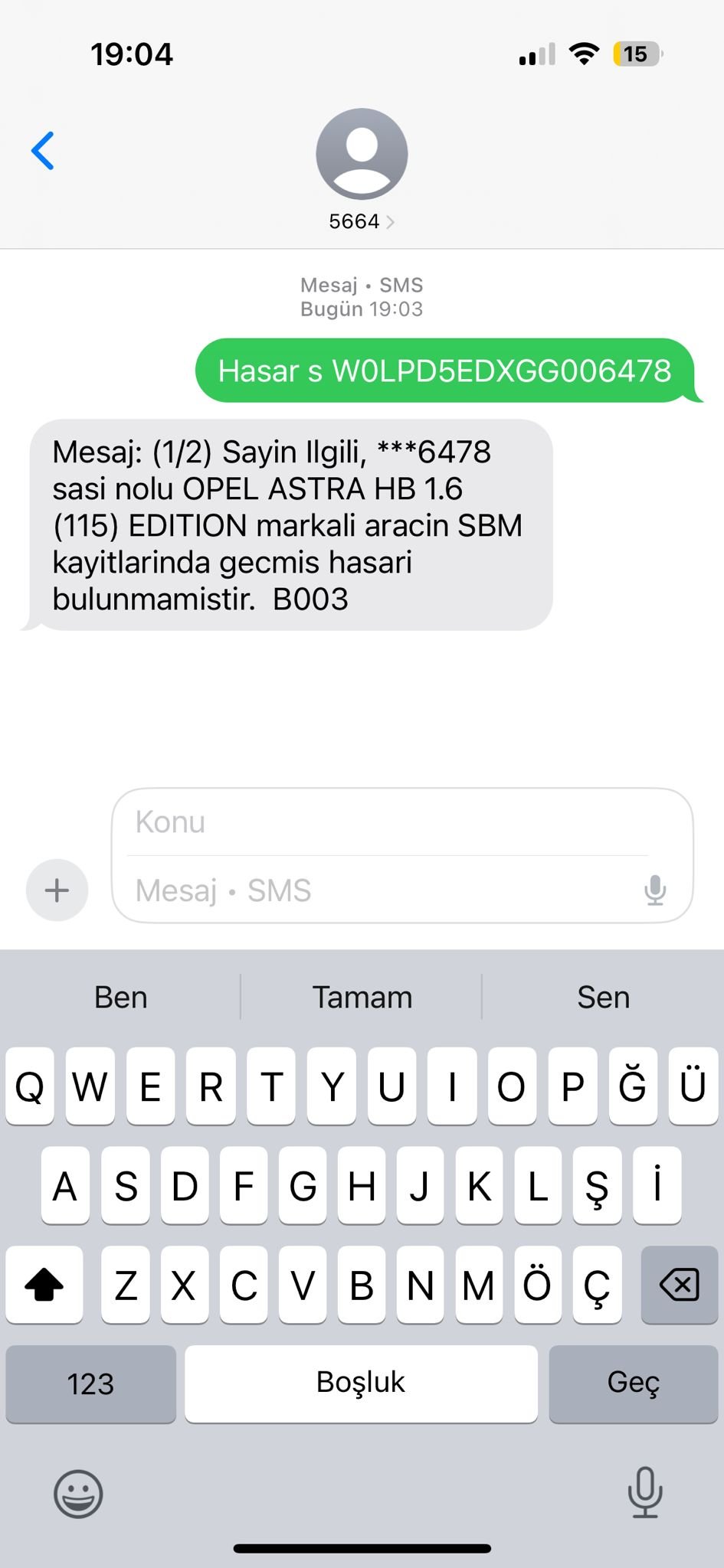Viewport: 724px width, 1568px height.
Task: Tap the backspace key
Action: (680, 1285)
